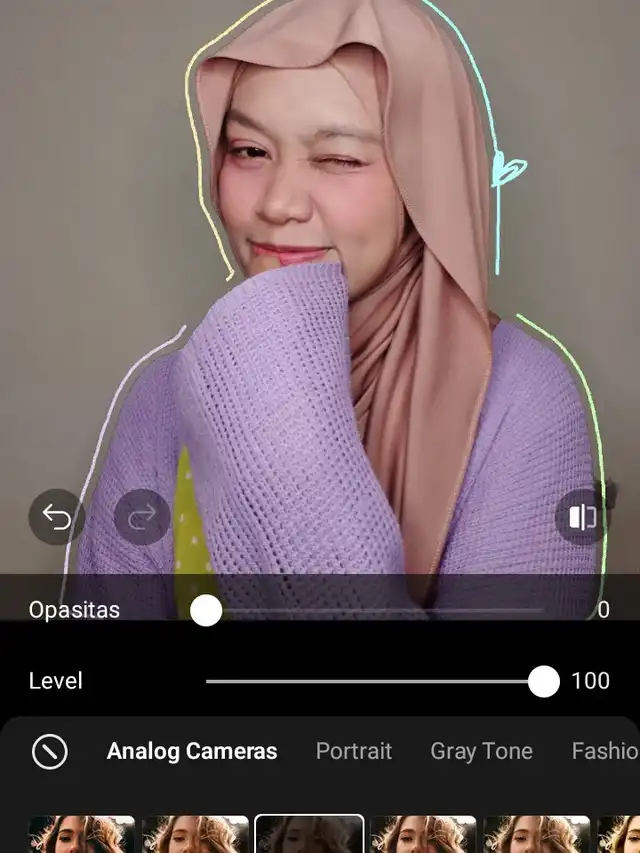Screen dimensions: 640x853
Task: Redo the undone edit
Action: pos(142,517)
